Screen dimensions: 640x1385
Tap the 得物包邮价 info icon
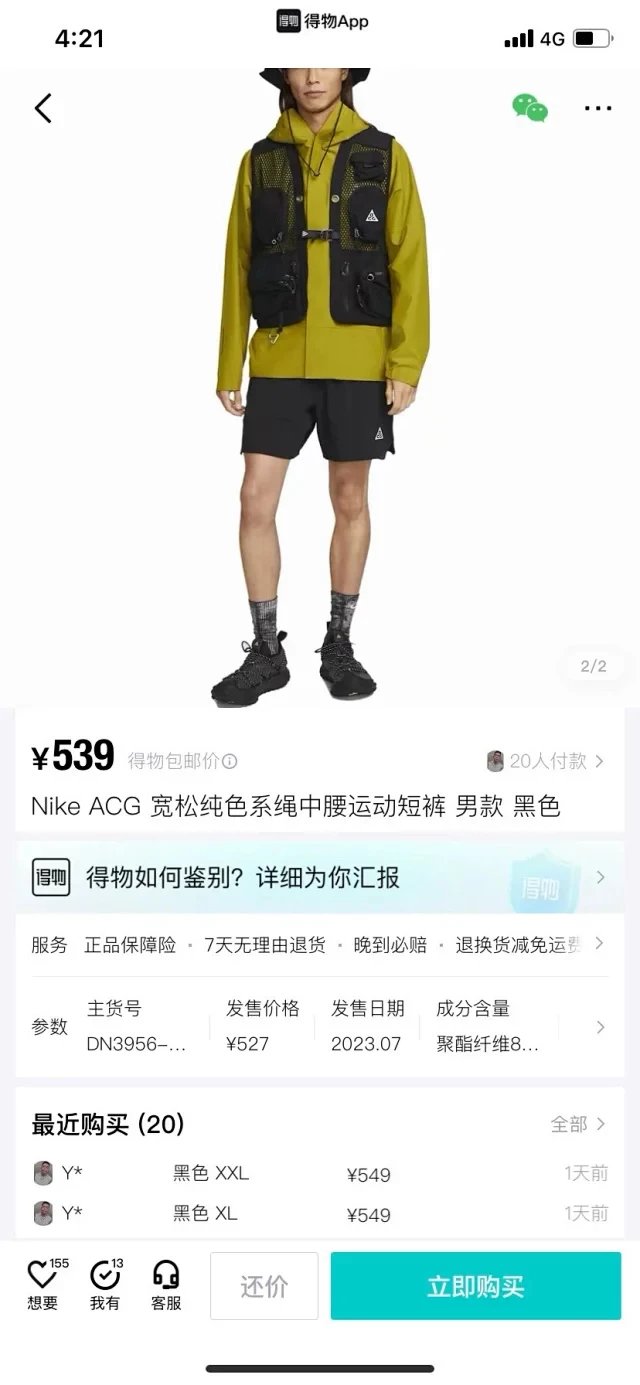(230, 762)
